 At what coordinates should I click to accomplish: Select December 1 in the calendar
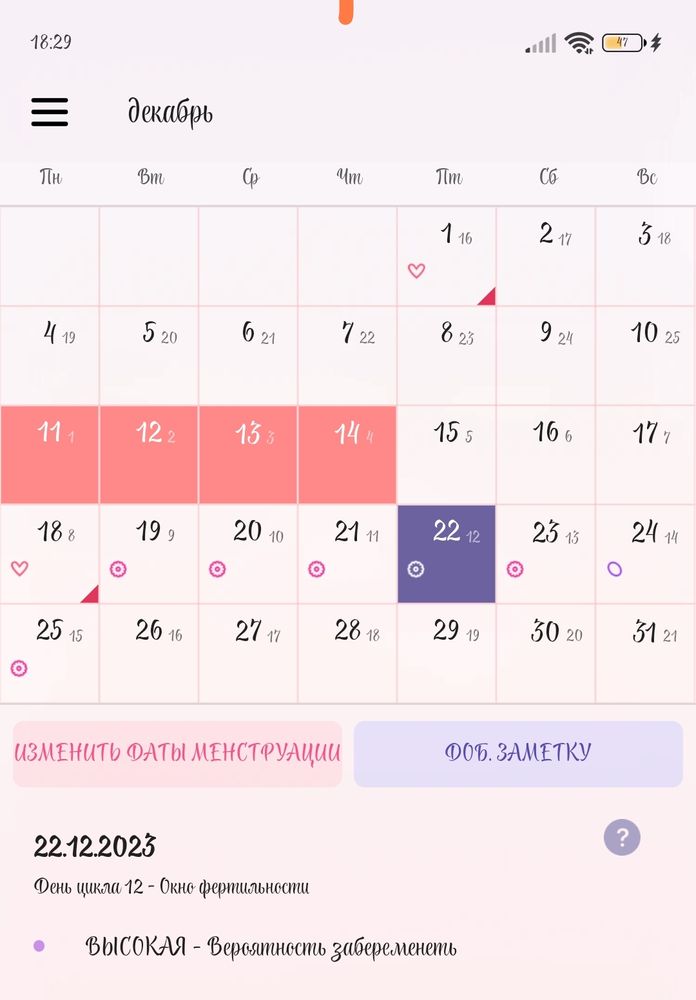(x=447, y=256)
